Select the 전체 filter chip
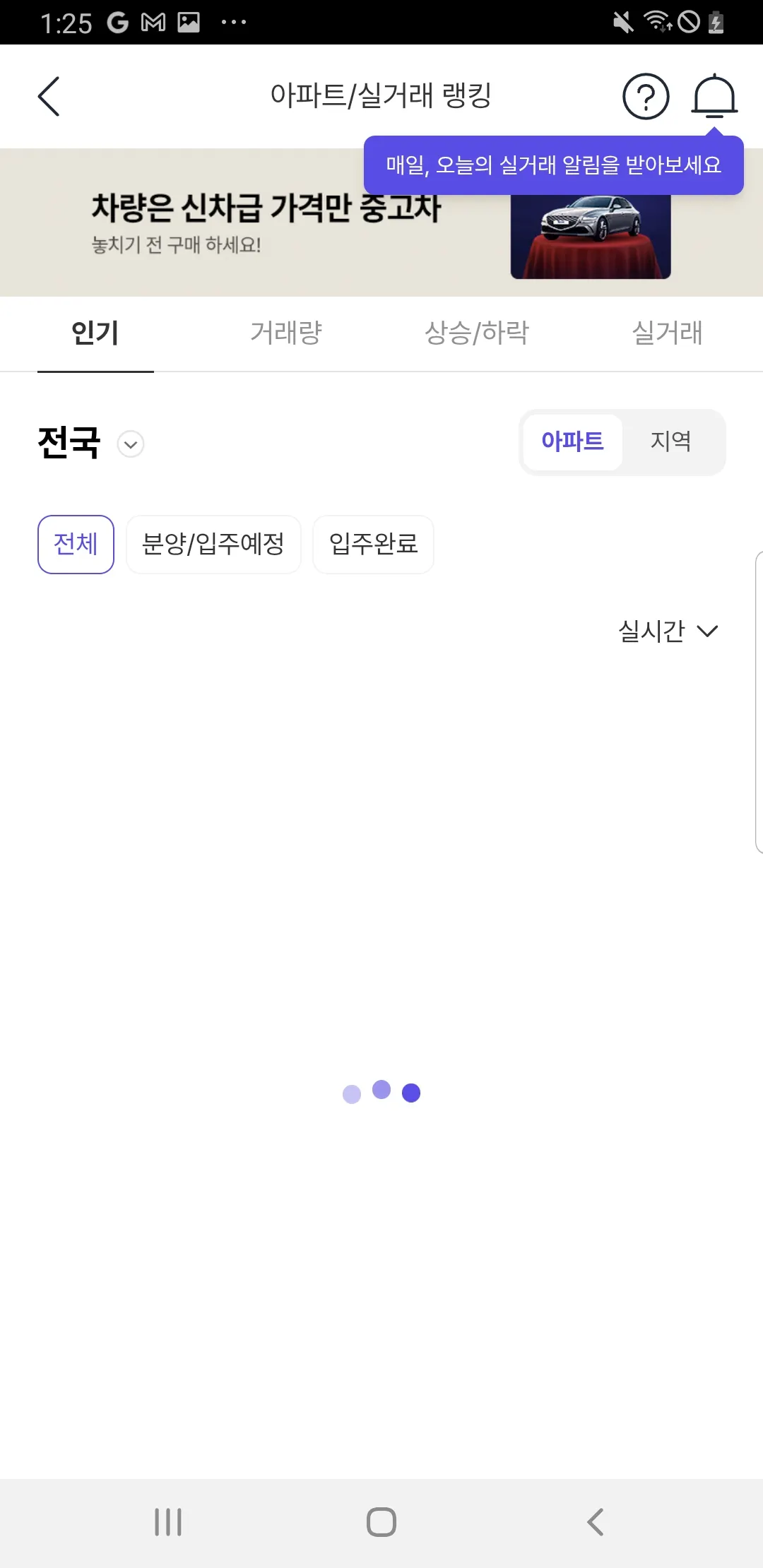 (x=76, y=544)
